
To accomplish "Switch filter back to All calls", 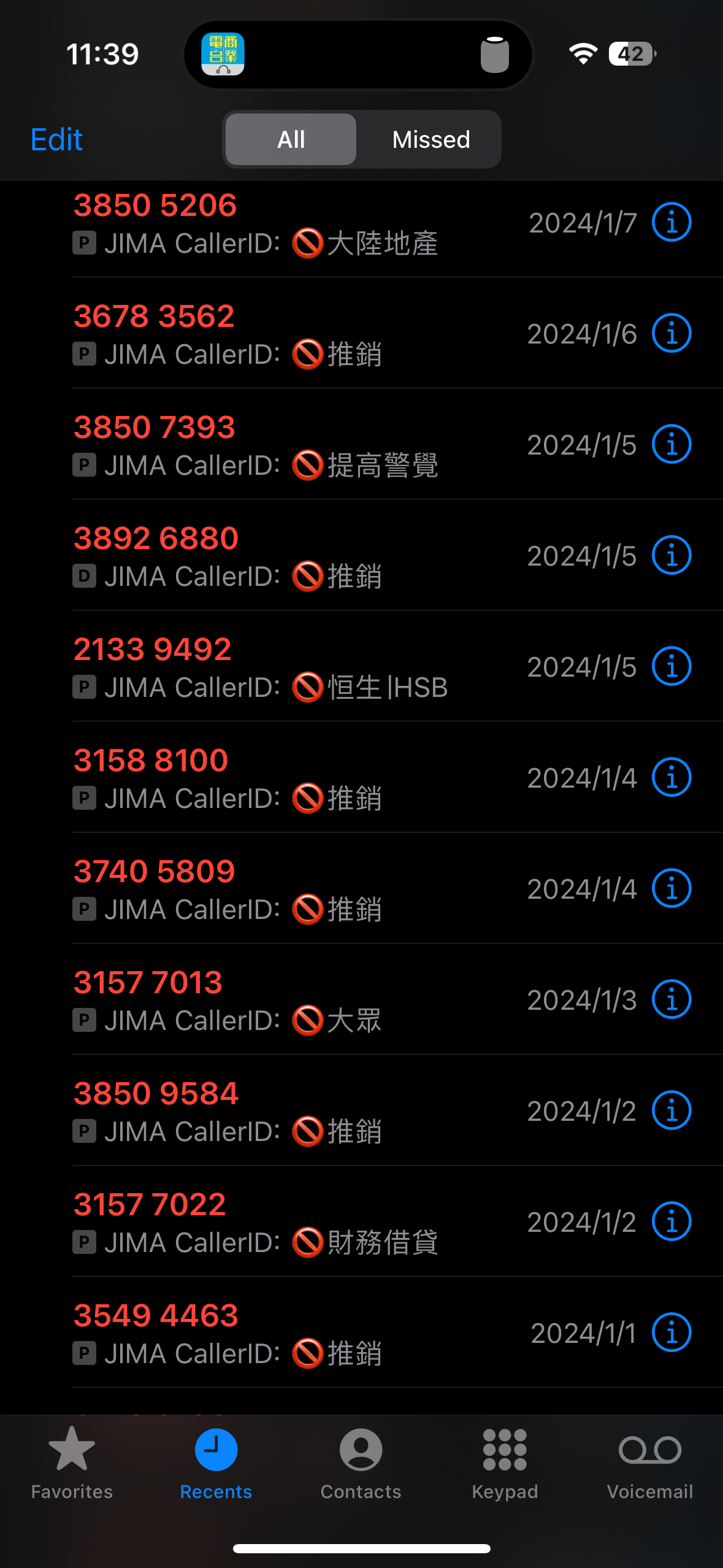I will (289, 139).
